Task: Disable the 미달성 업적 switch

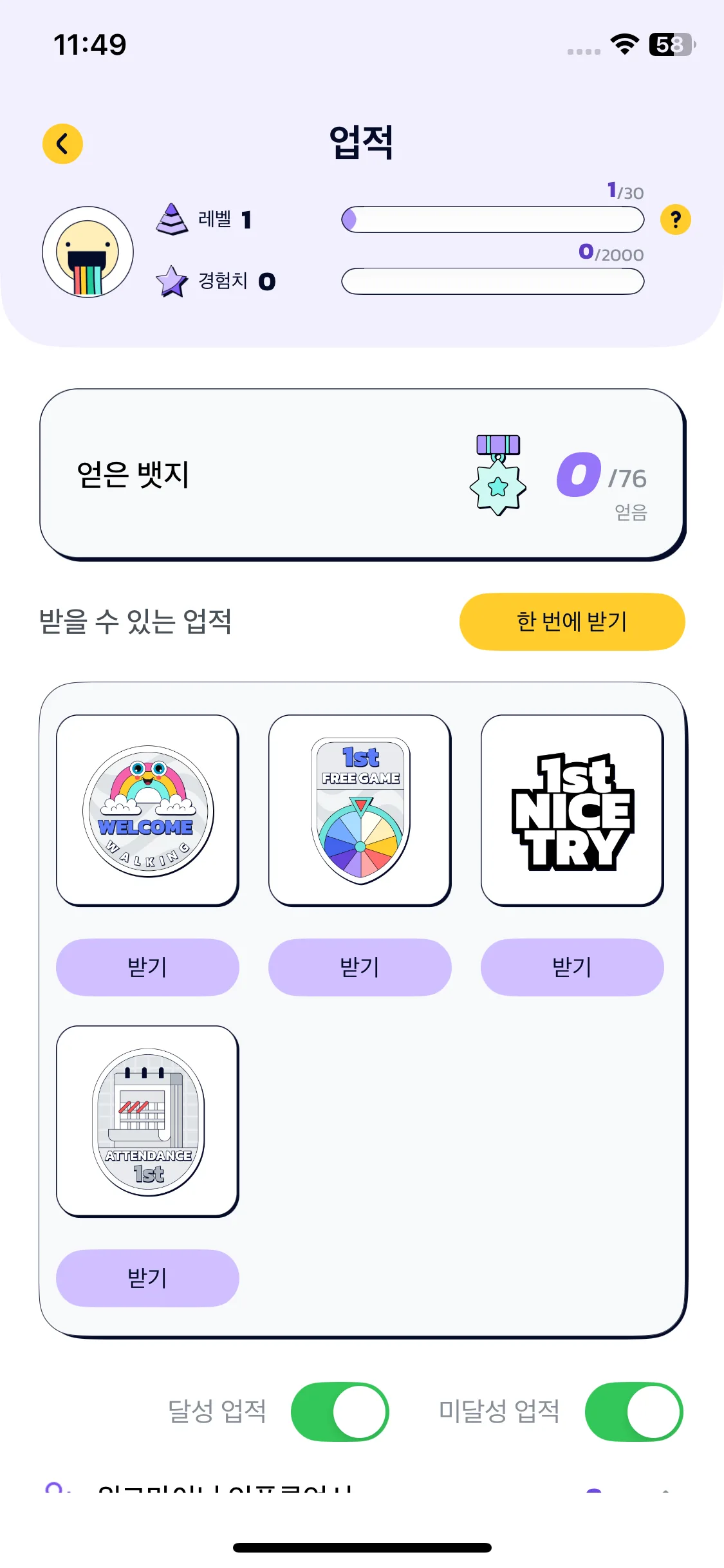Action: (633, 1412)
